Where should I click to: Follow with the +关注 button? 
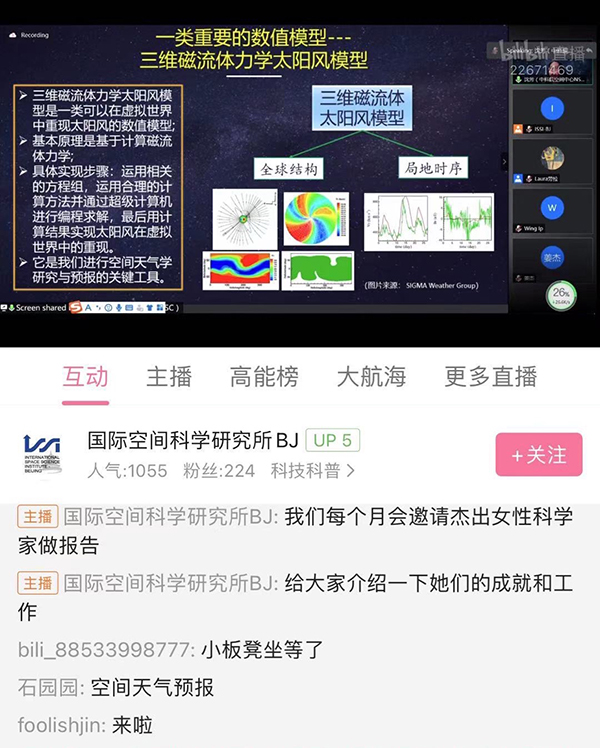click(538, 455)
